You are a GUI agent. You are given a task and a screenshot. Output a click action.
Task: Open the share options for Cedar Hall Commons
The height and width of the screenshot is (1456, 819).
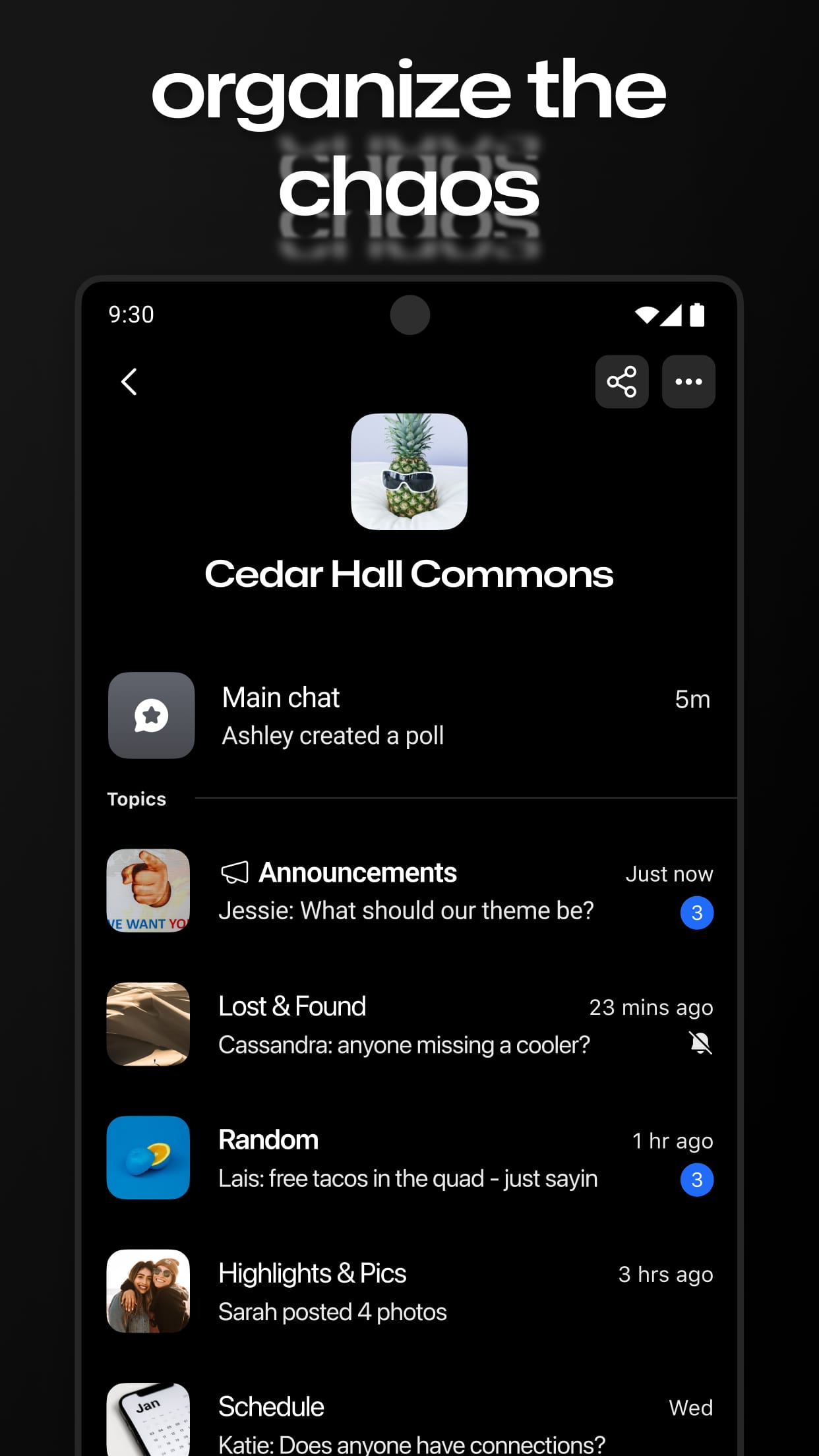[x=621, y=382]
